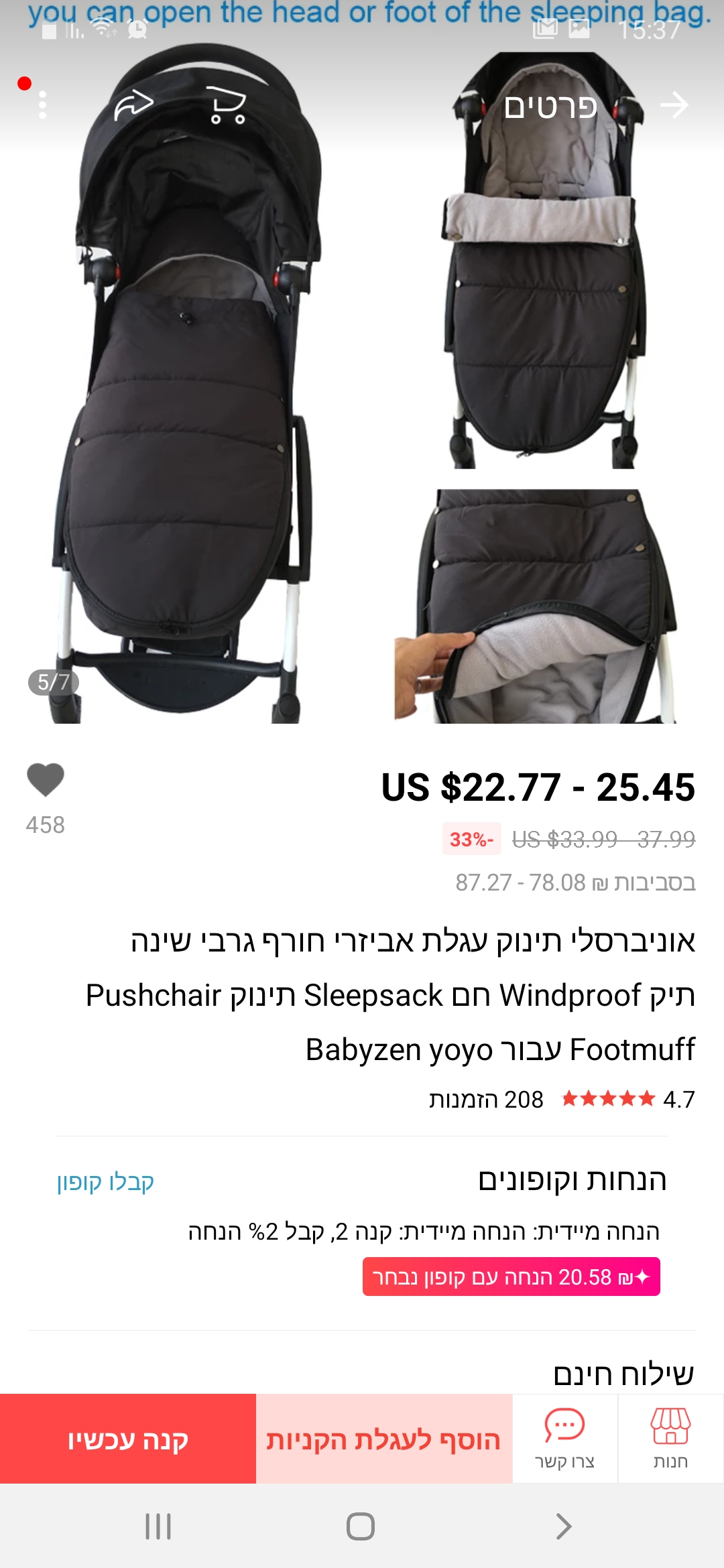The image size is (724, 1568).
Task: Add item to wishlist with heart
Action: (46, 780)
